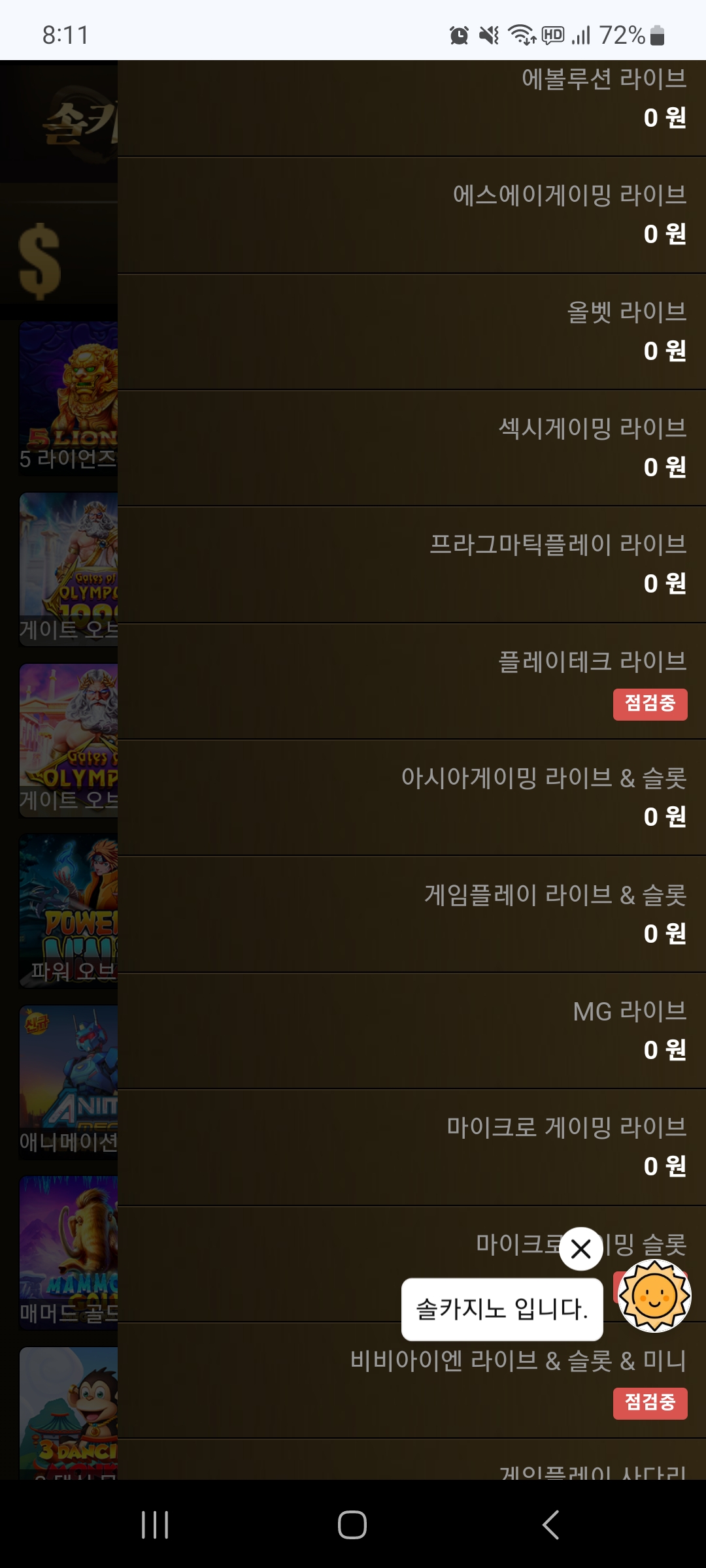Viewport: 706px width, 1568px height.
Task: Open 프라그마틱플레이 라이브 row
Action: pyautogui.click(x=412, y=564)
